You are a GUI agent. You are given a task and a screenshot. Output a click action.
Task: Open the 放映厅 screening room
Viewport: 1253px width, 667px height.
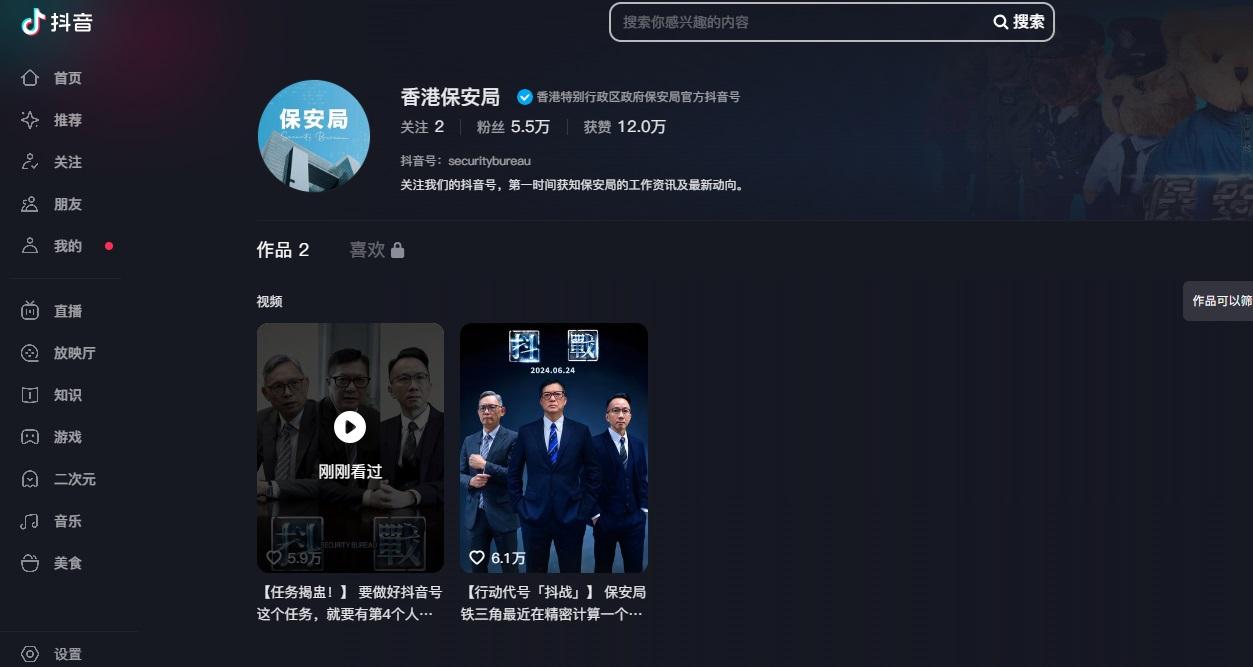click(x=74, y=353)
